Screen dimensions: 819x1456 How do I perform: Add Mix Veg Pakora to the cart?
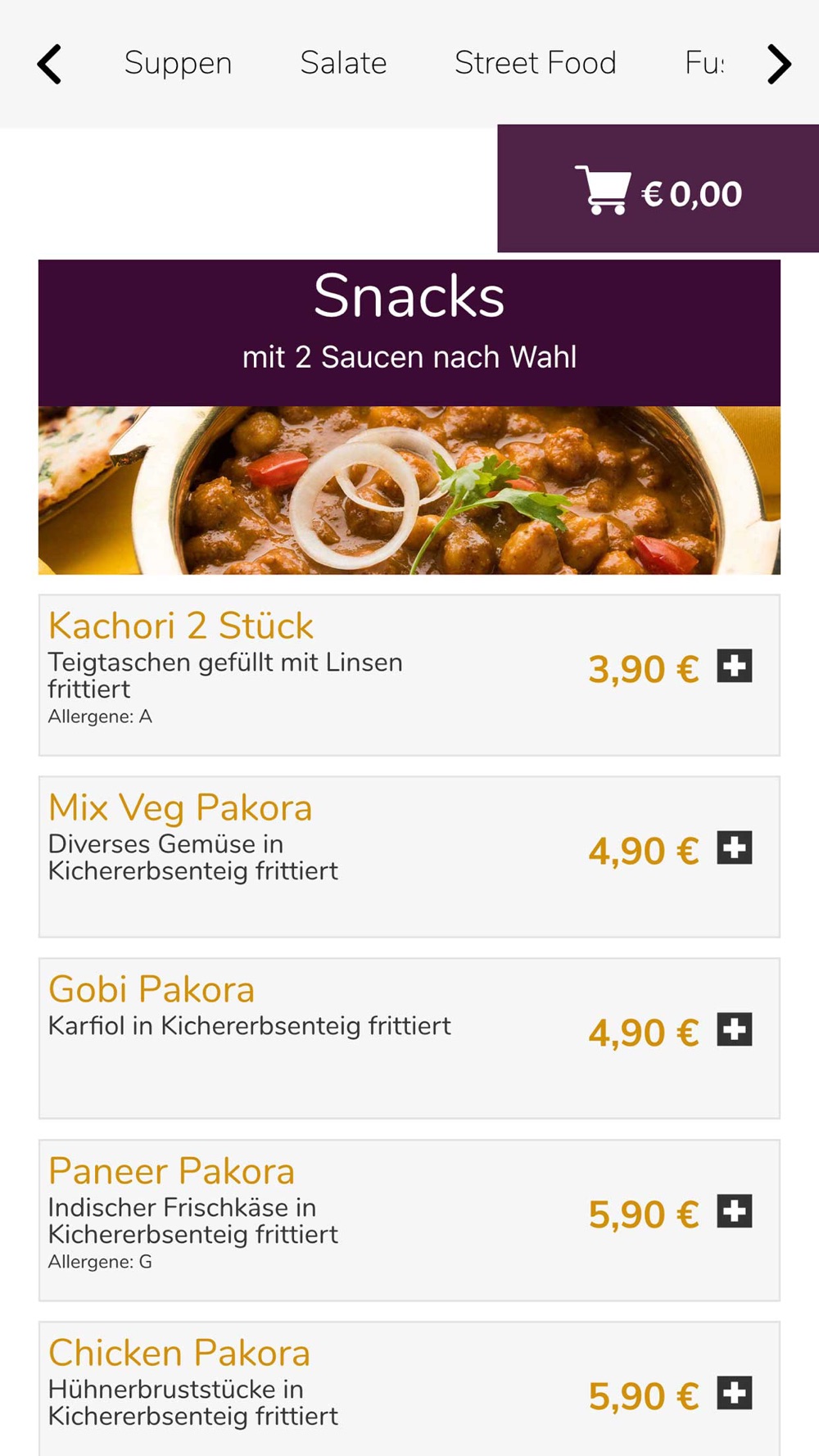point(734,848)
